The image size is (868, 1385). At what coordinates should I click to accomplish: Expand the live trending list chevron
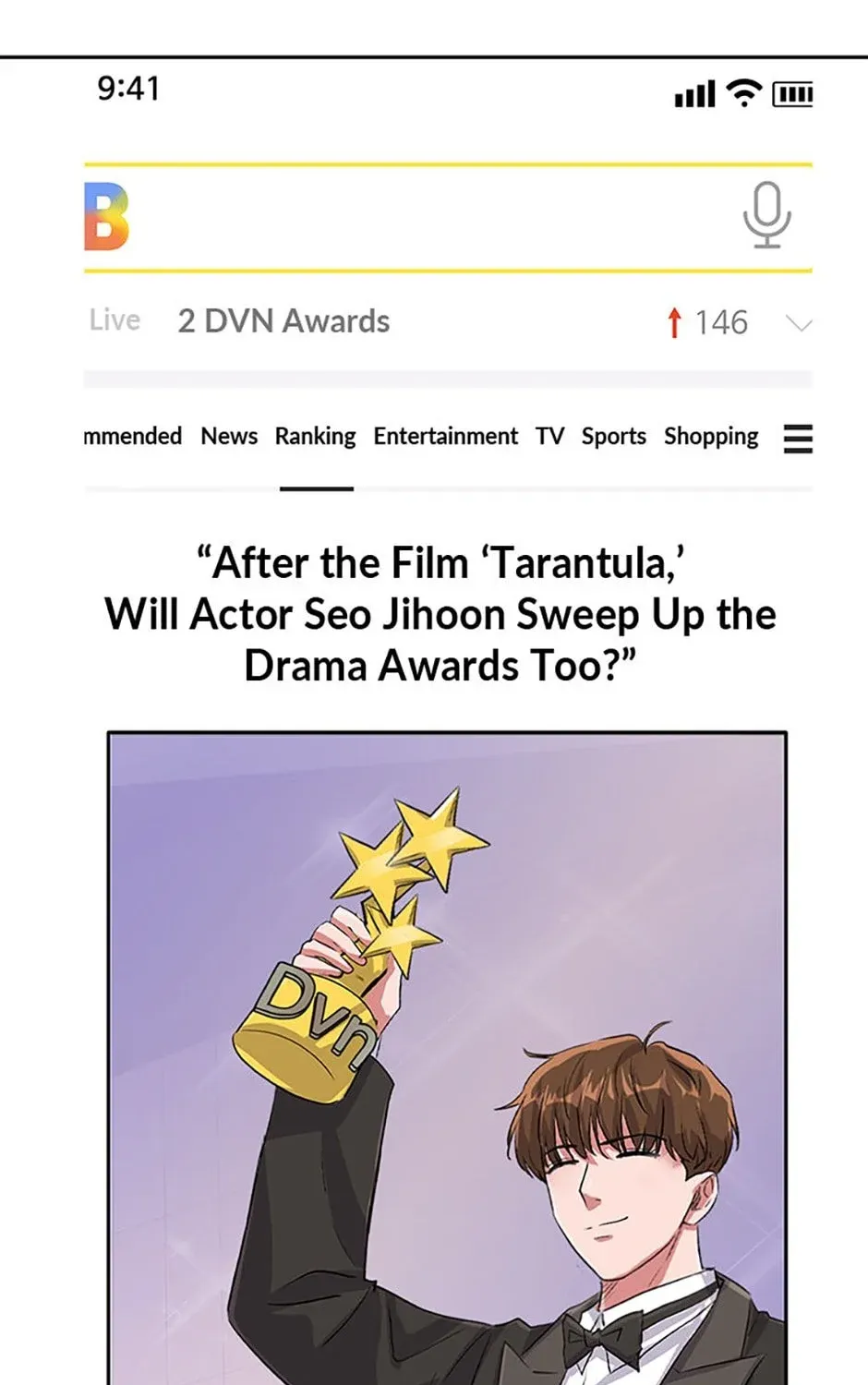(798, 323)
